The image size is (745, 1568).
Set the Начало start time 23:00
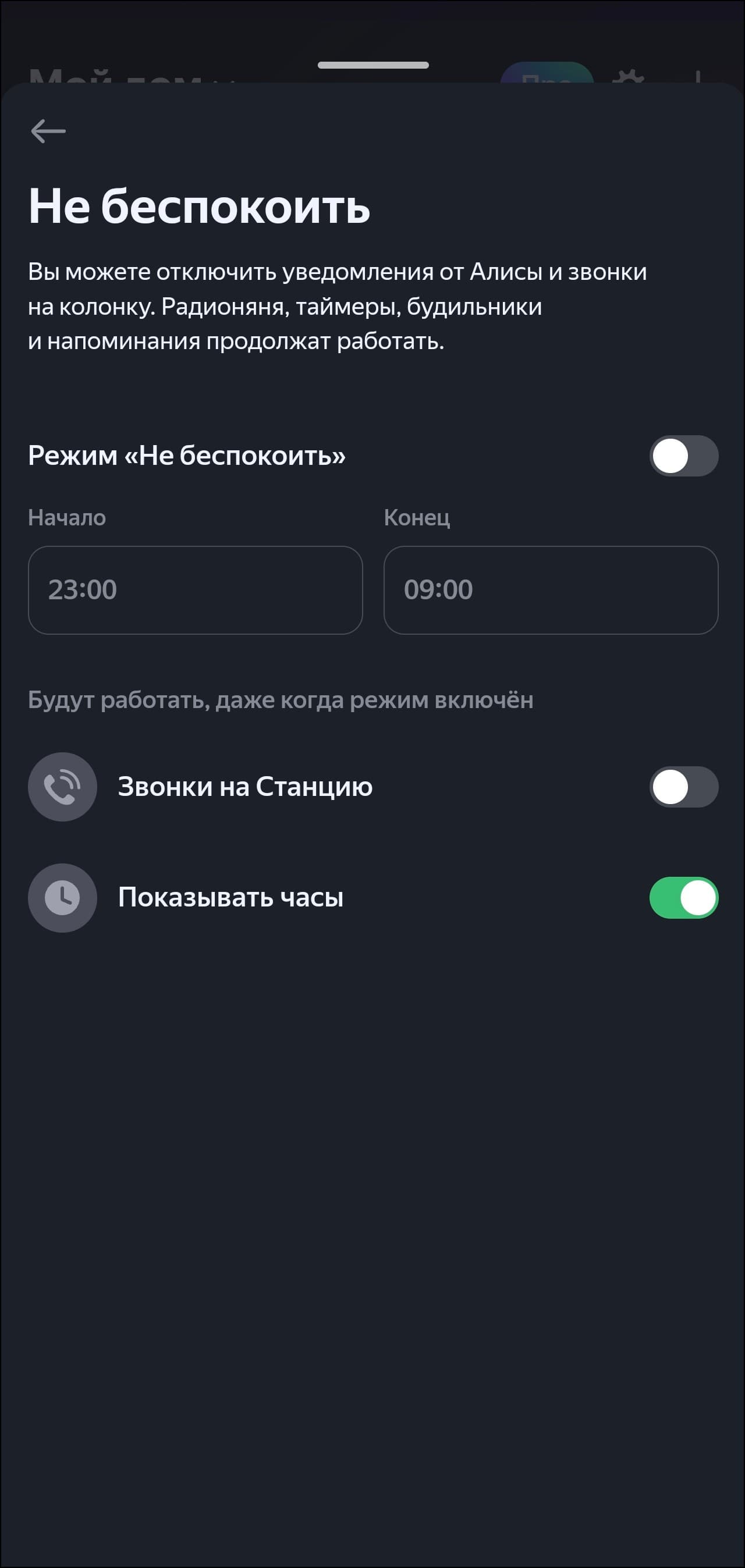pyautogui.click(x=195, y=590)
